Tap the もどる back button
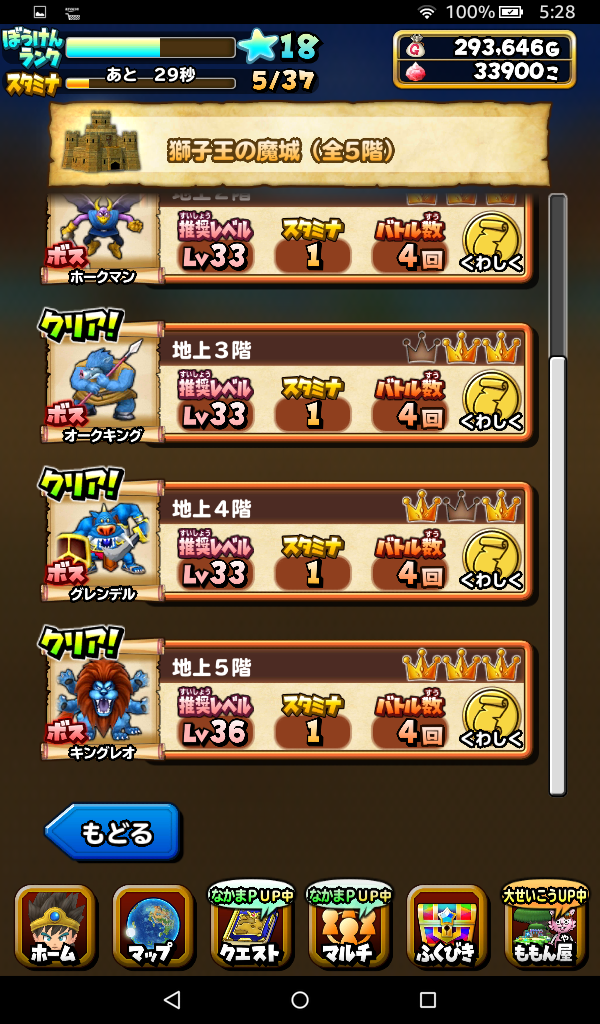The width and height of the screenshot is (600, 1024). click(113, 832)
